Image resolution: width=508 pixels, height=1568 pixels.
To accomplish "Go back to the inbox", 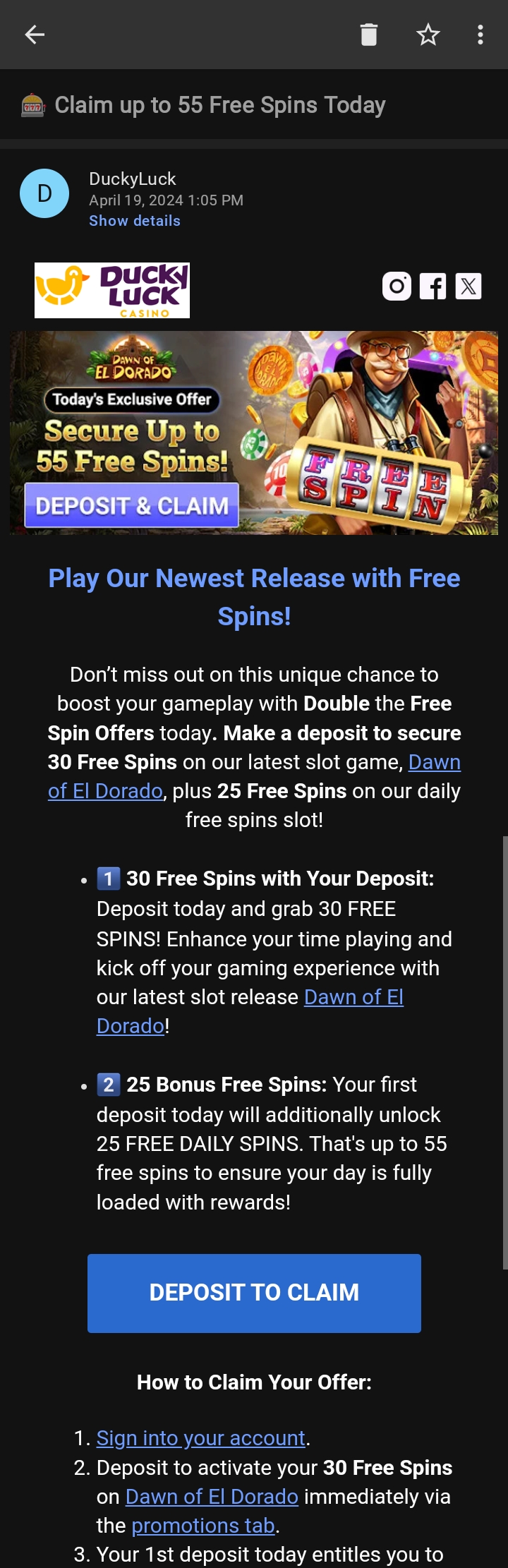I will click(x=35, y=35).
